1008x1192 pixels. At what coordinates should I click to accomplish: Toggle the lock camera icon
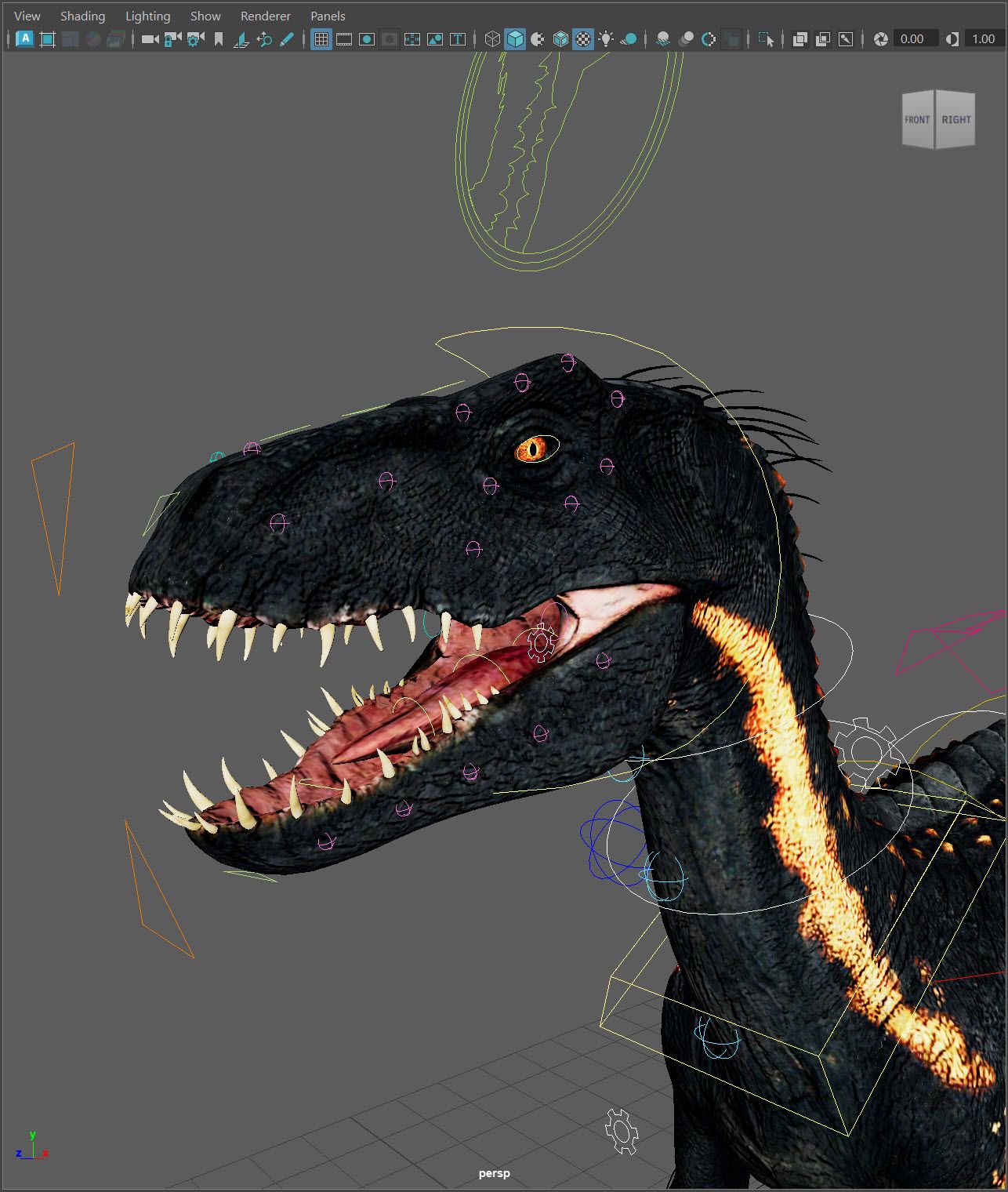[172, 38]
